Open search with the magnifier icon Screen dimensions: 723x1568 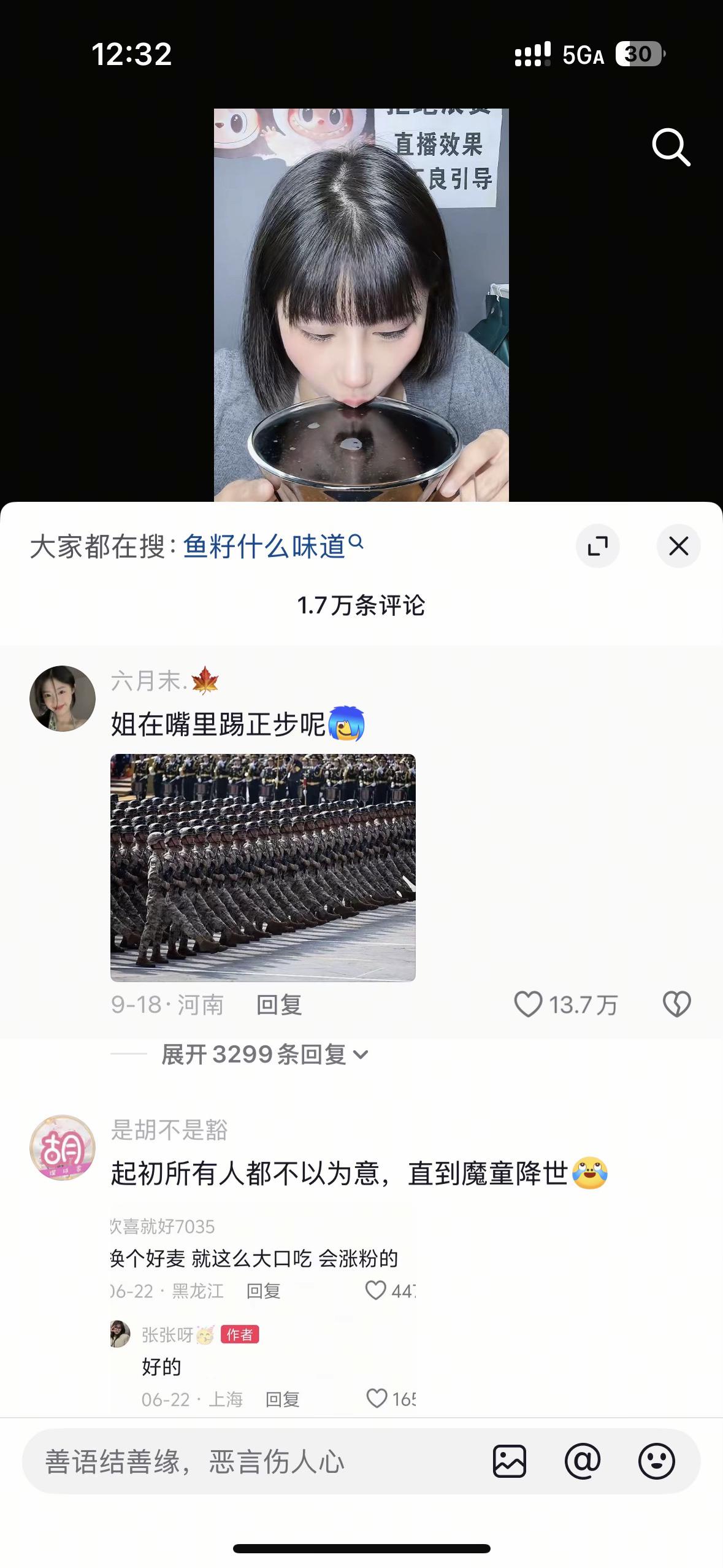tap(672, 147)
